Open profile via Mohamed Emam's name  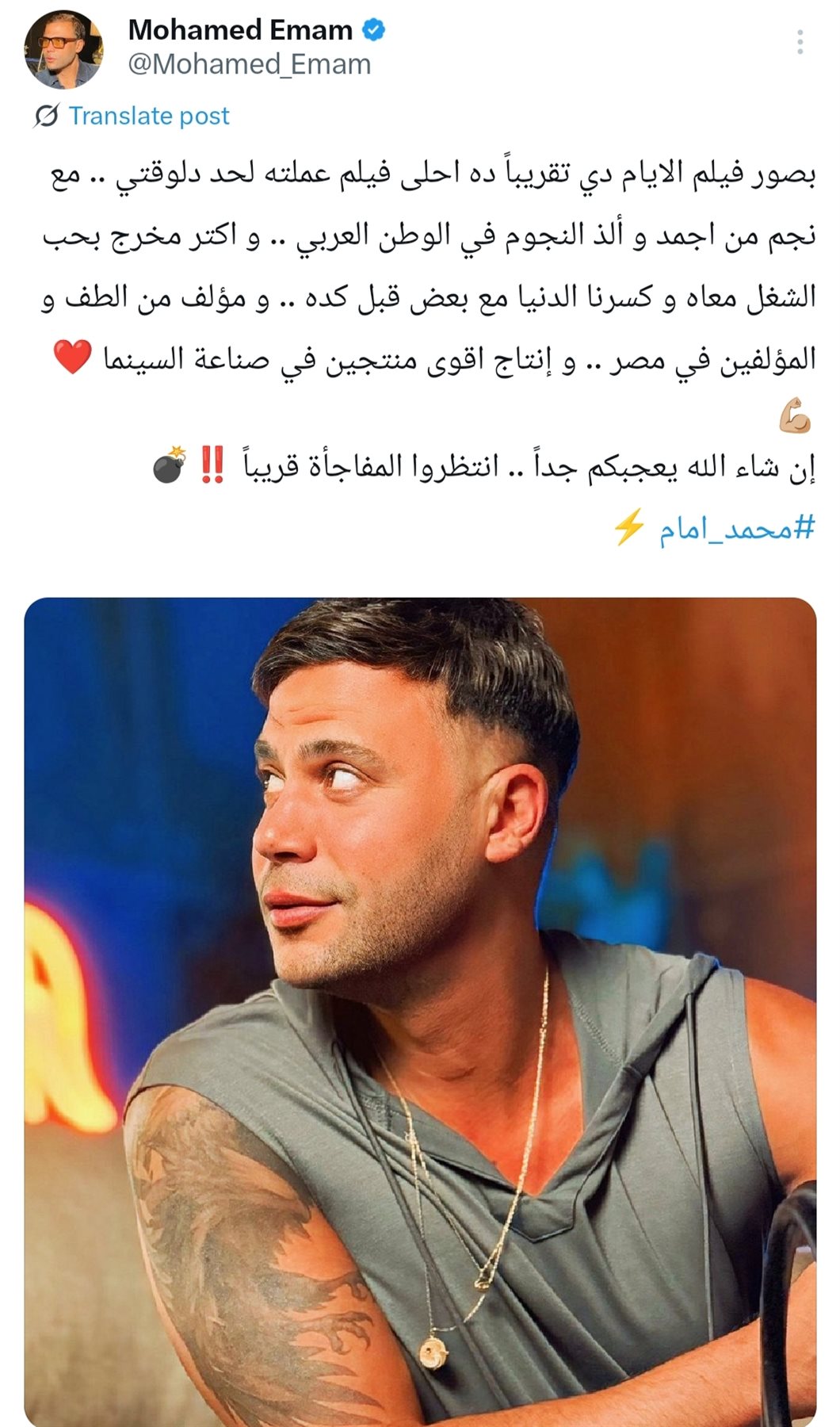(240, 30)
